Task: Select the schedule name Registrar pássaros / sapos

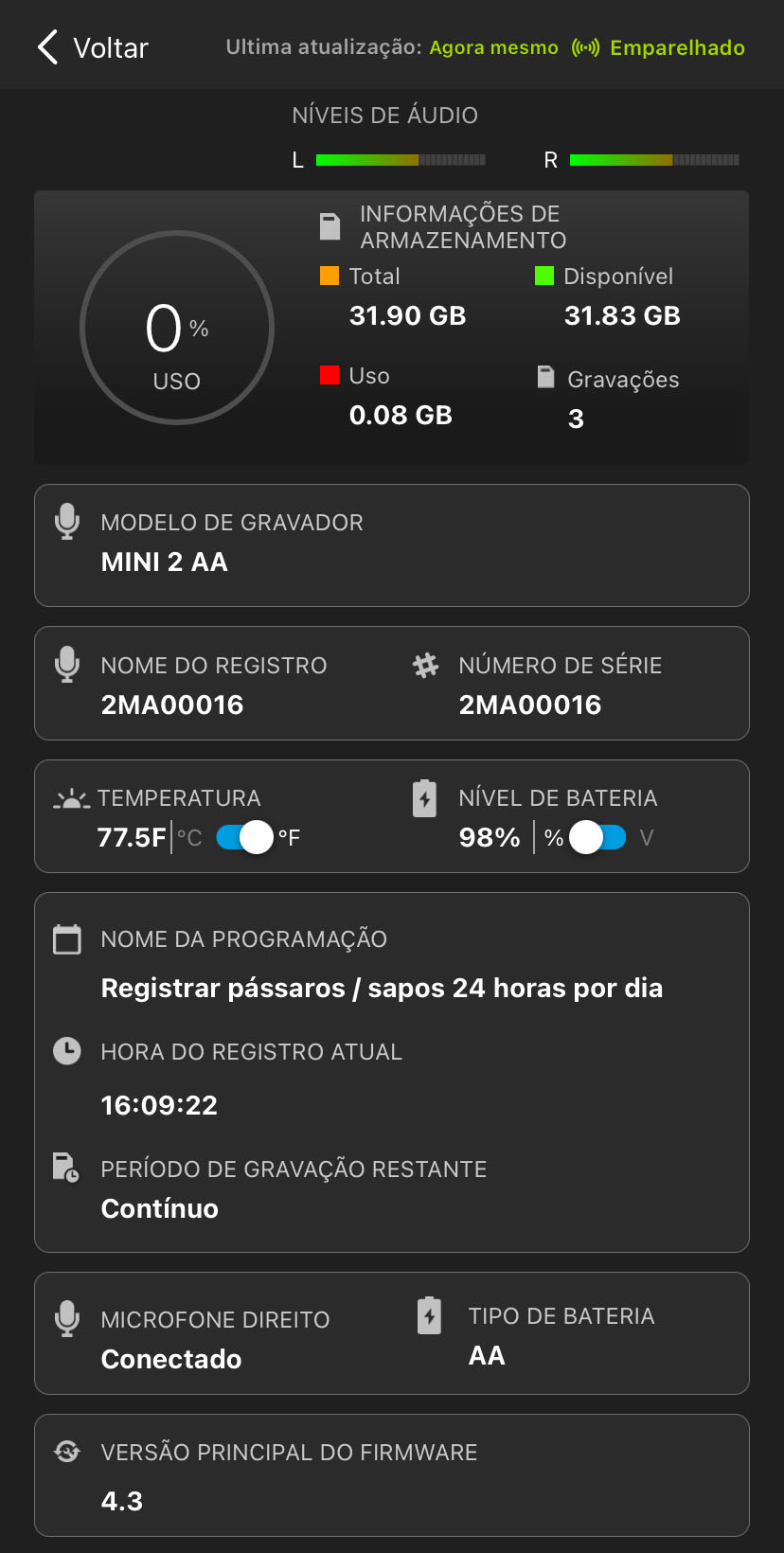Action: (382, 988)
